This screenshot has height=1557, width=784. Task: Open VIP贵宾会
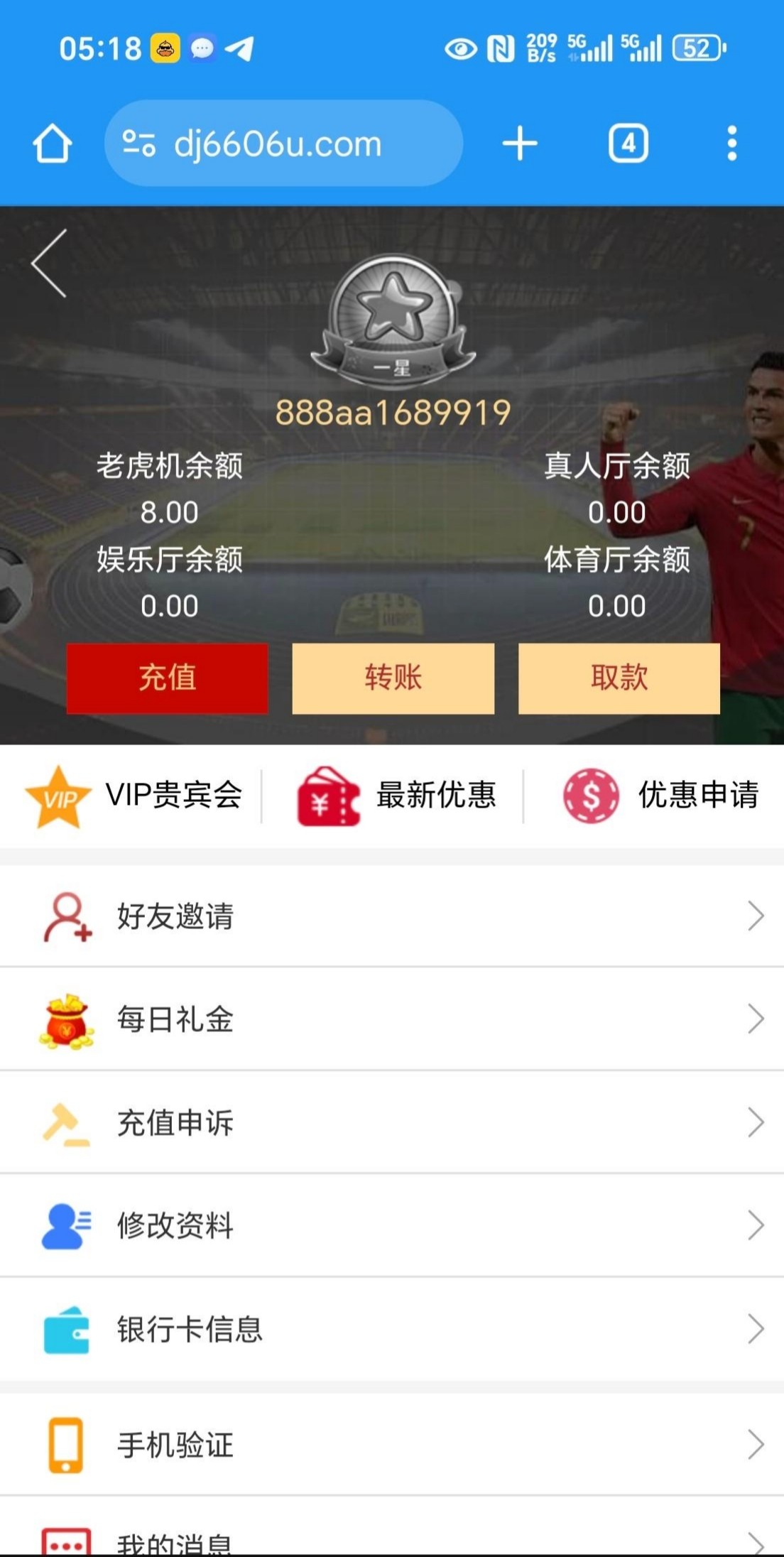click(135, 796)
